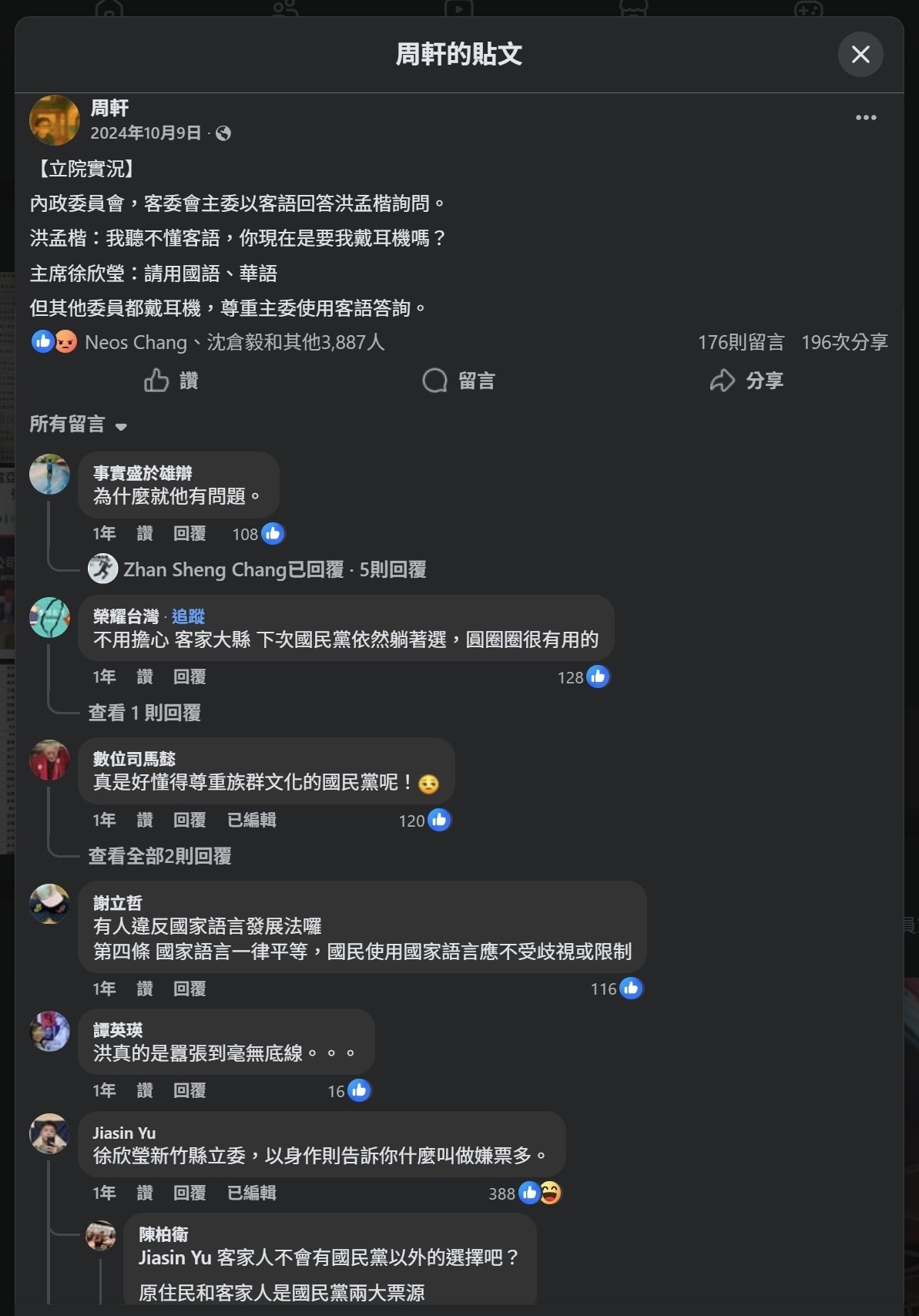View the 196次分享 share list

(844, 342)
